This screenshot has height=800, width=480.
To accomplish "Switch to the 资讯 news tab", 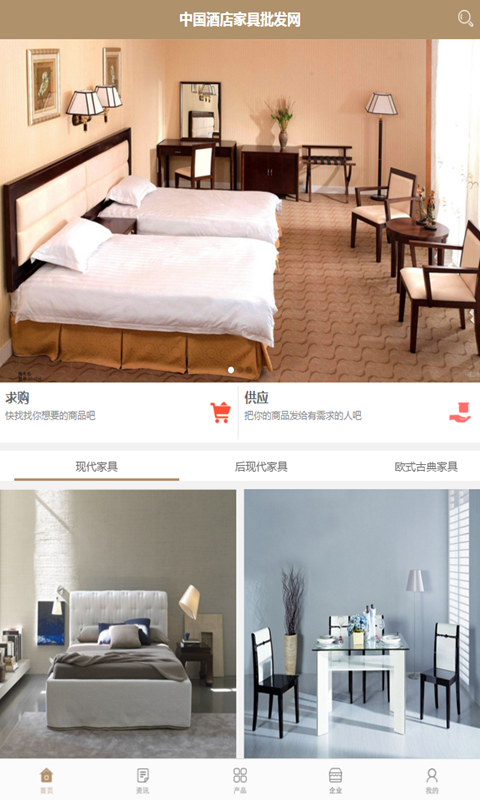I will coord(143,780).
